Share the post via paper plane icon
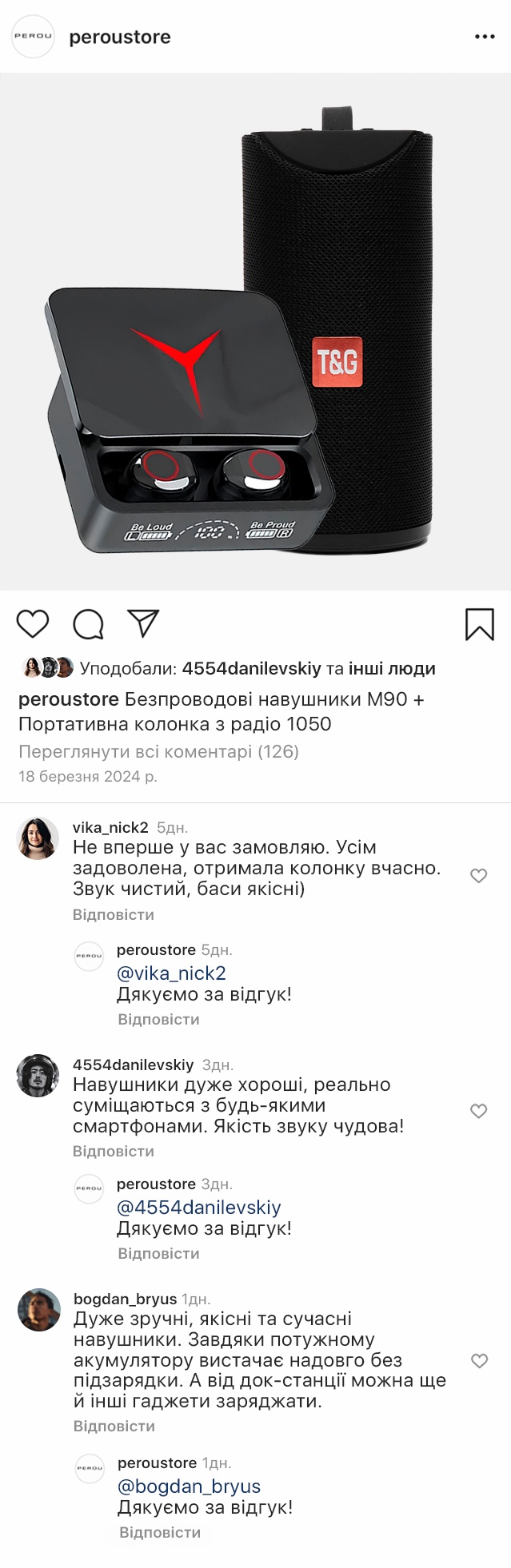 (144, 623)
